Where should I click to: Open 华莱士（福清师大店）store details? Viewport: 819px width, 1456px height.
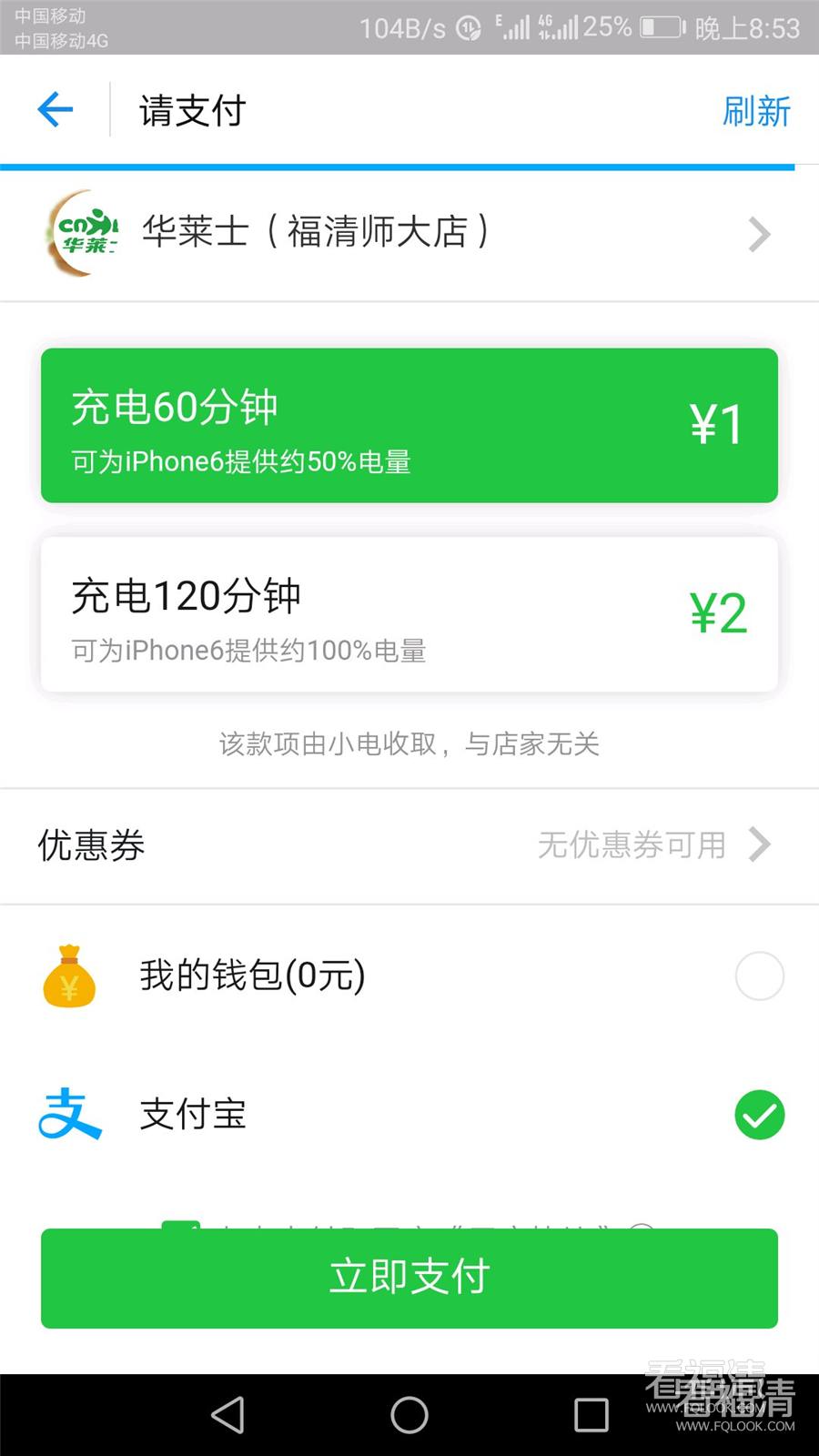click(409, 233)
